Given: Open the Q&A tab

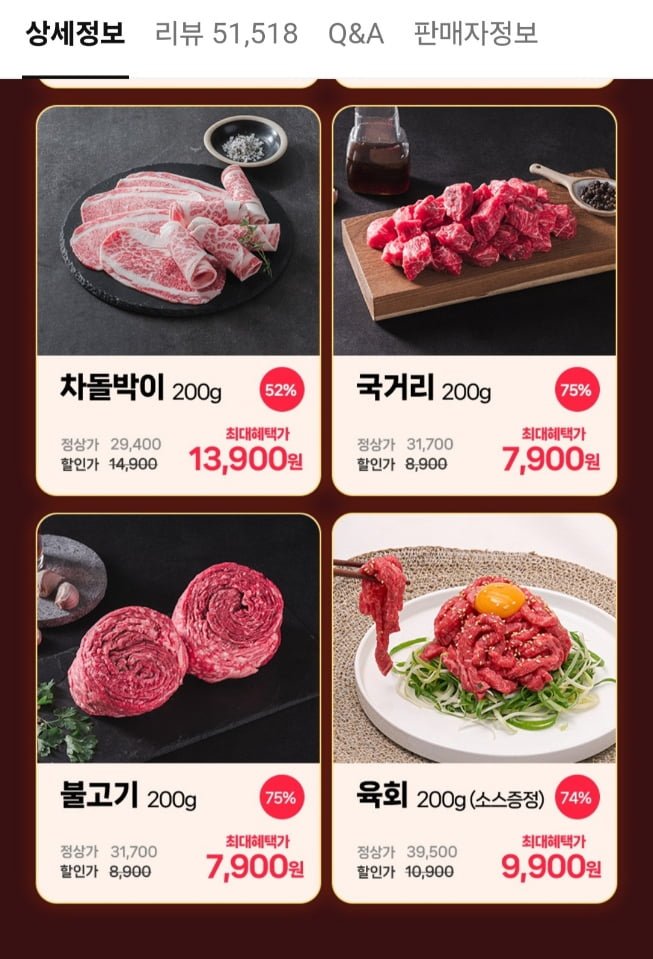Looking at the screenshot, I should pyautogui.click(x=356, y=34).
